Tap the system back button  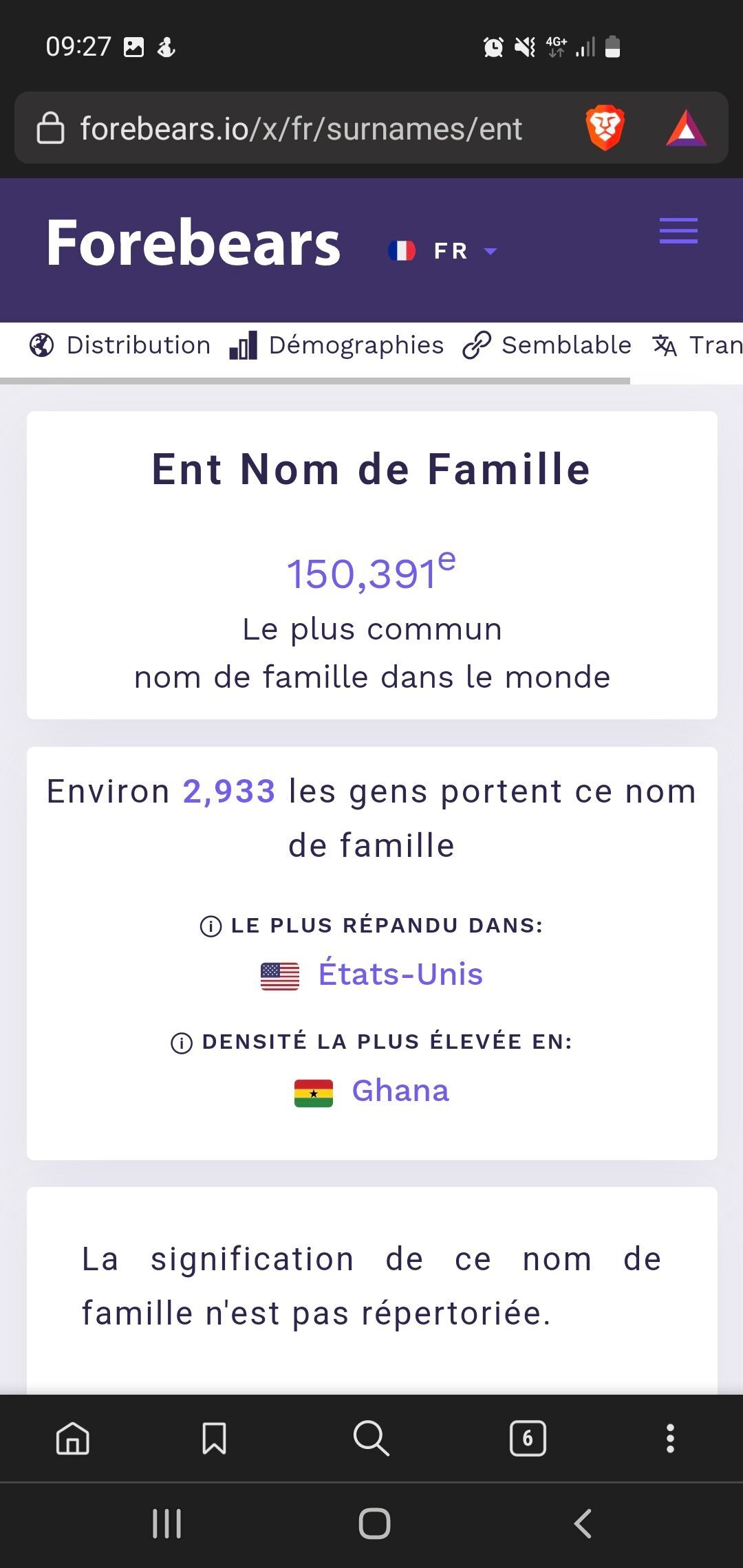[x=583, y=1523]
